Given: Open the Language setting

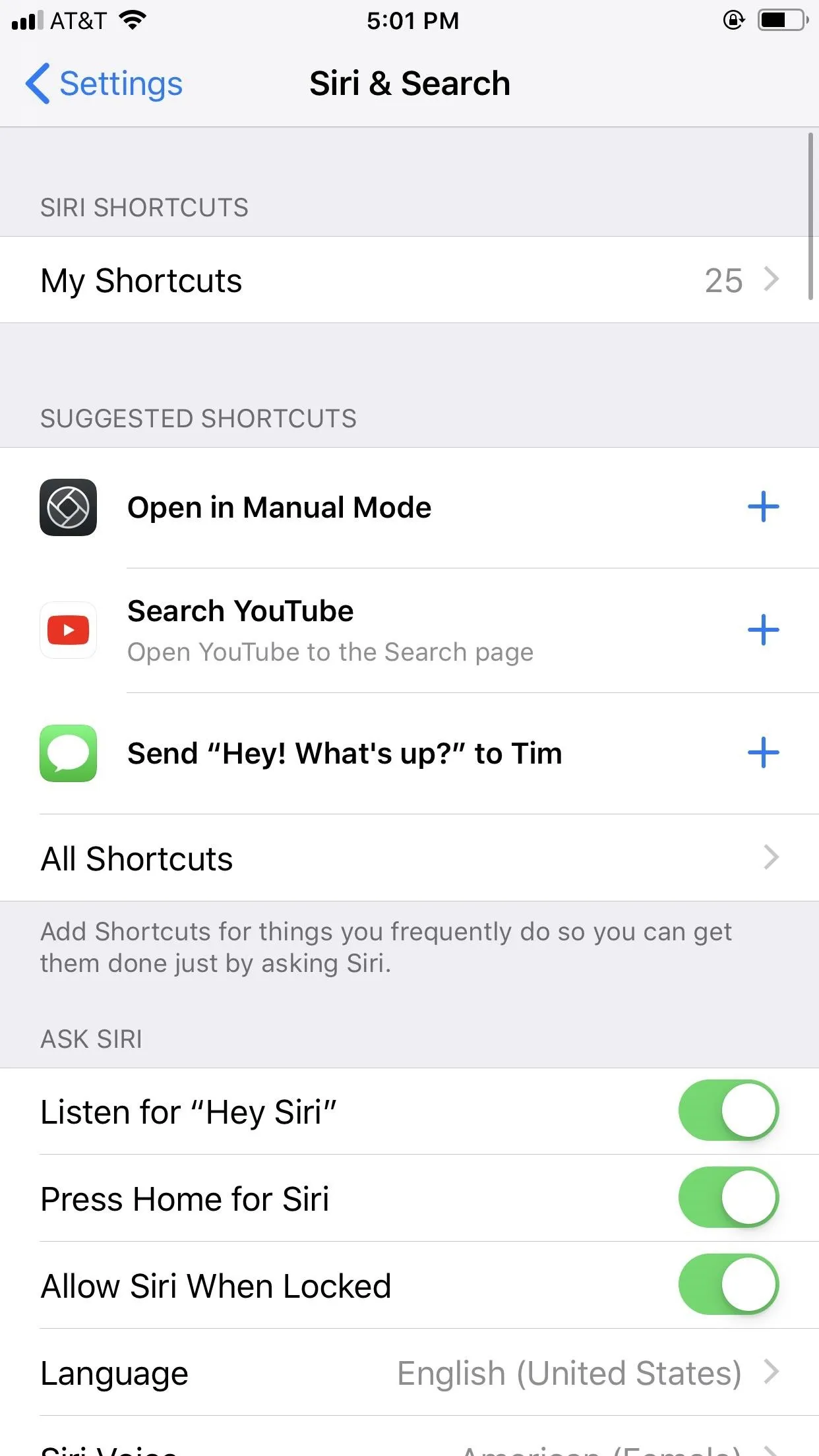Looking at the screenshot, I should coord(409,1373).
